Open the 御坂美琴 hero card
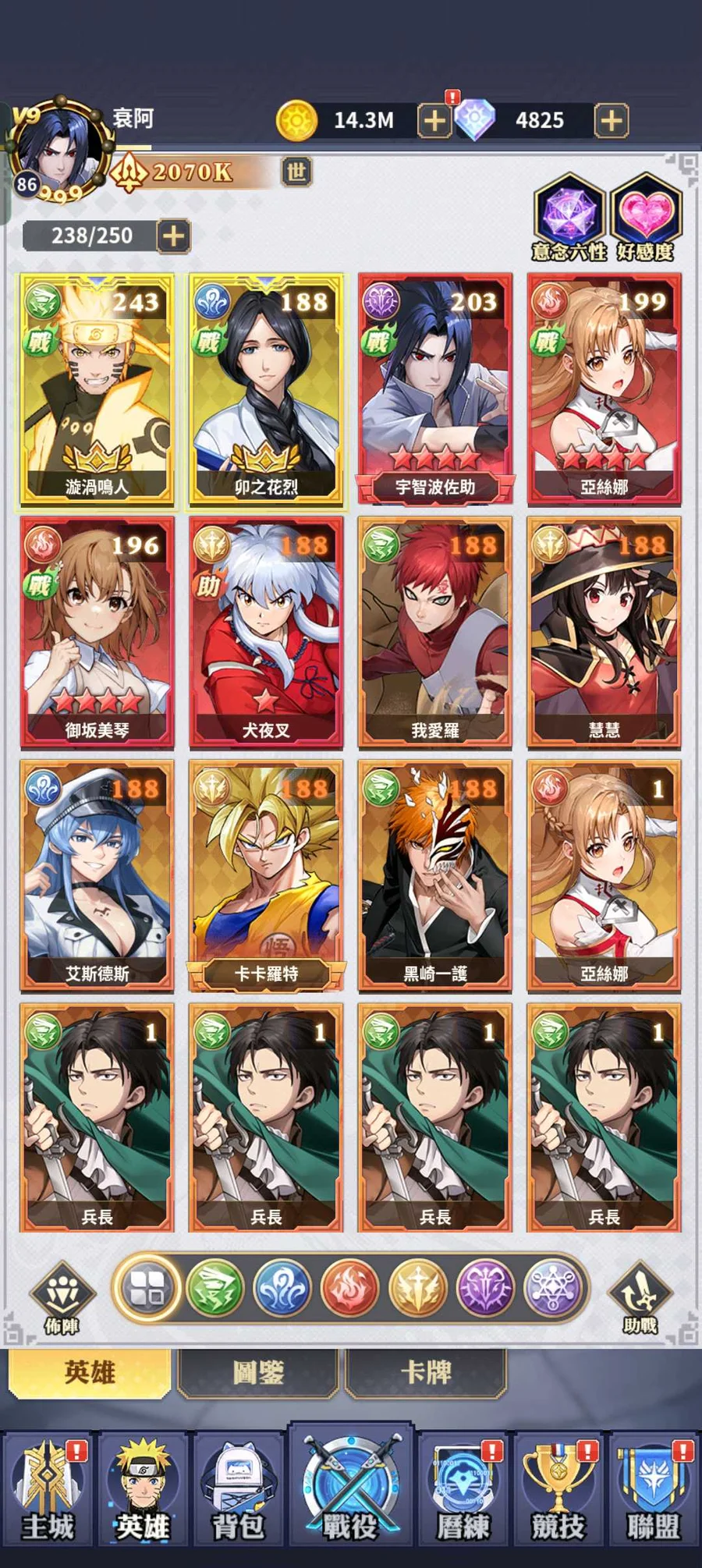This screenshot has height=1568, width=702. pos(97,633)
